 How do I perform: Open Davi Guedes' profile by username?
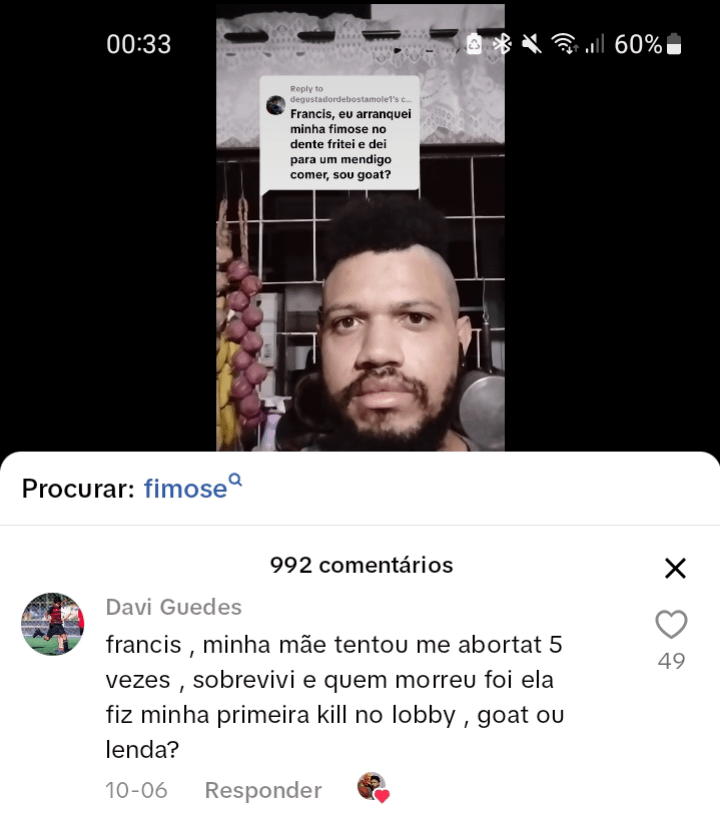174,607
